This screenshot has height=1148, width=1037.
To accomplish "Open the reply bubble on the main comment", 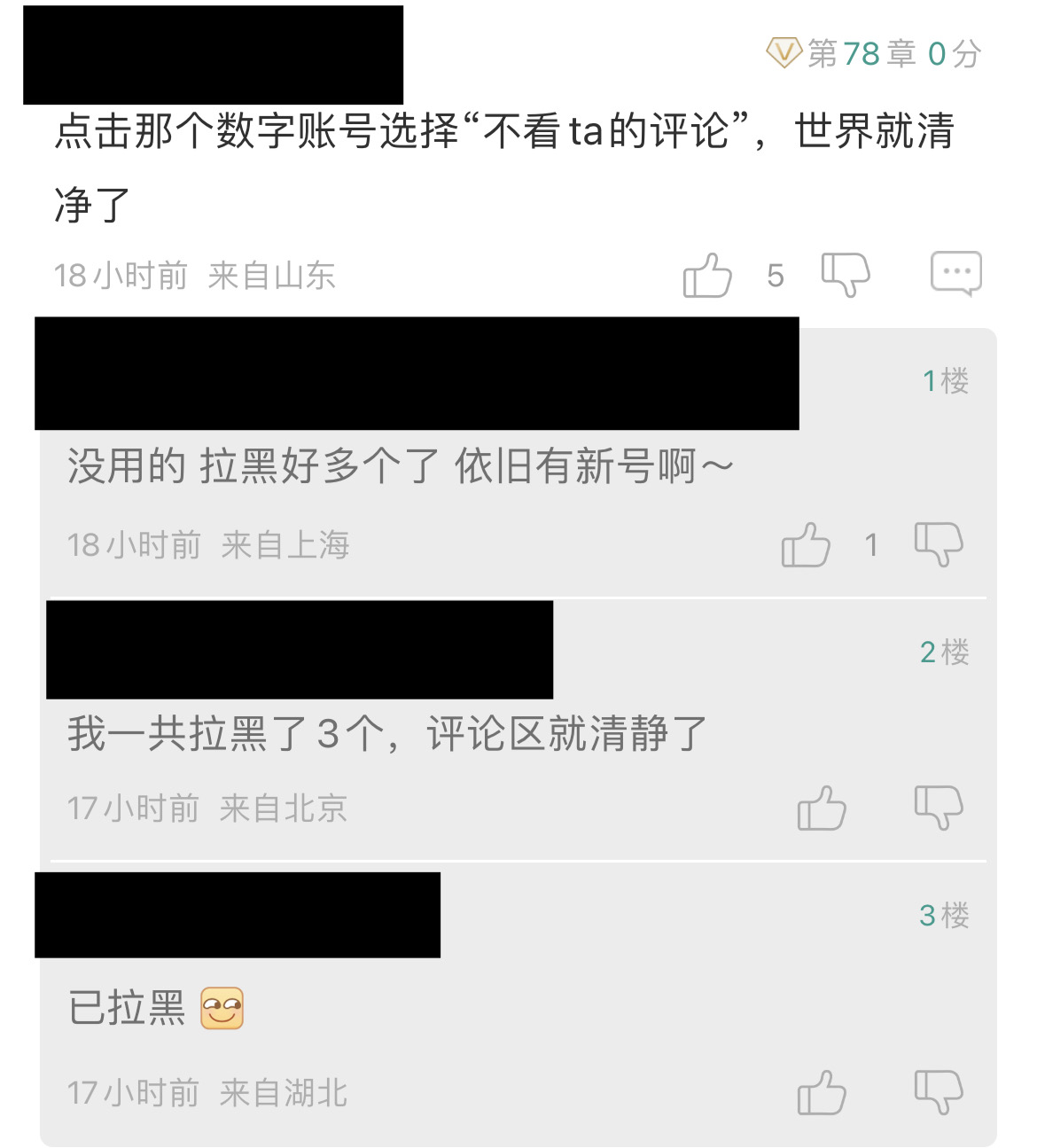I will [x=955, y=273].
